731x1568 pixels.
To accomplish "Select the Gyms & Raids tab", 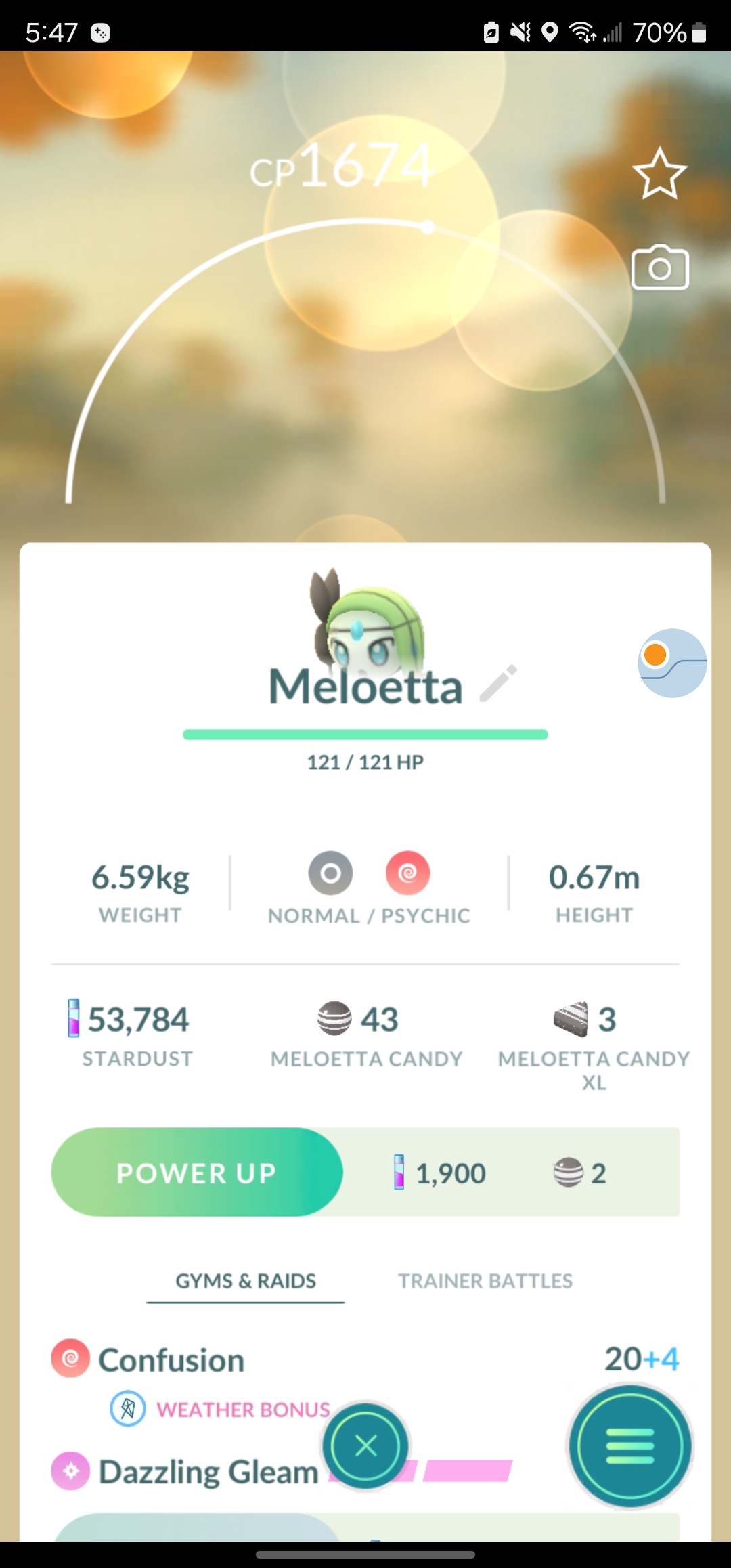I will click(246, 1281).
